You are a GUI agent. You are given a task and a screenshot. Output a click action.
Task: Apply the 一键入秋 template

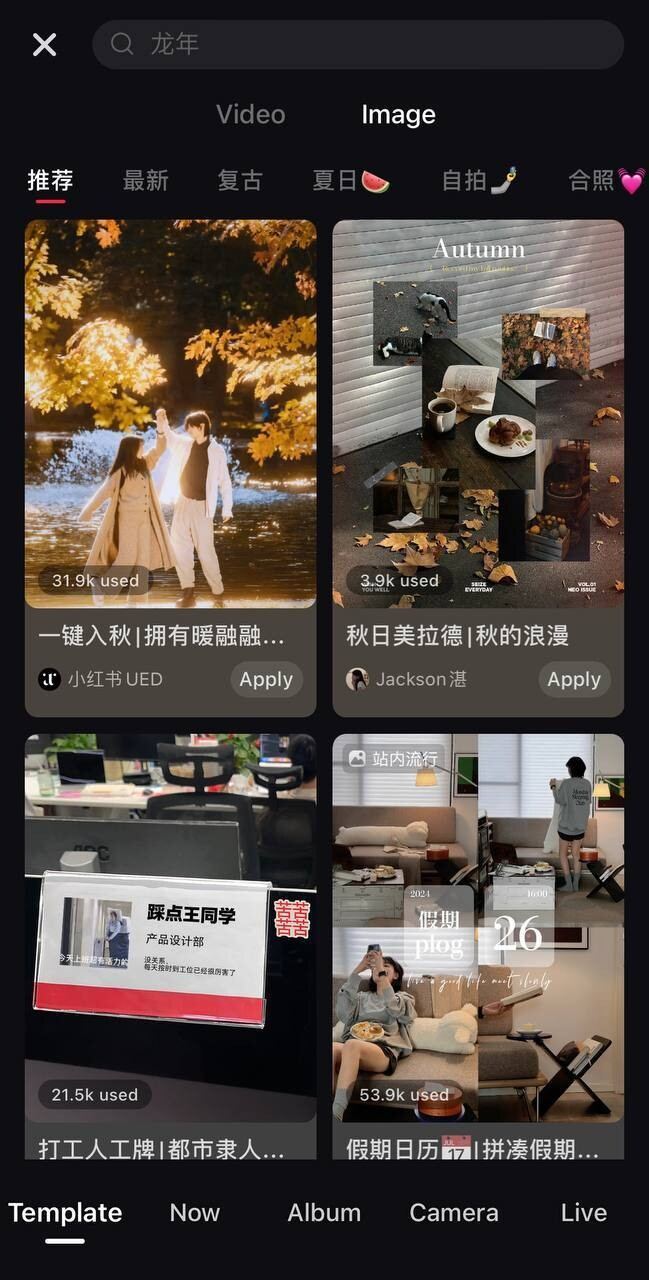(x=266, y=680)
